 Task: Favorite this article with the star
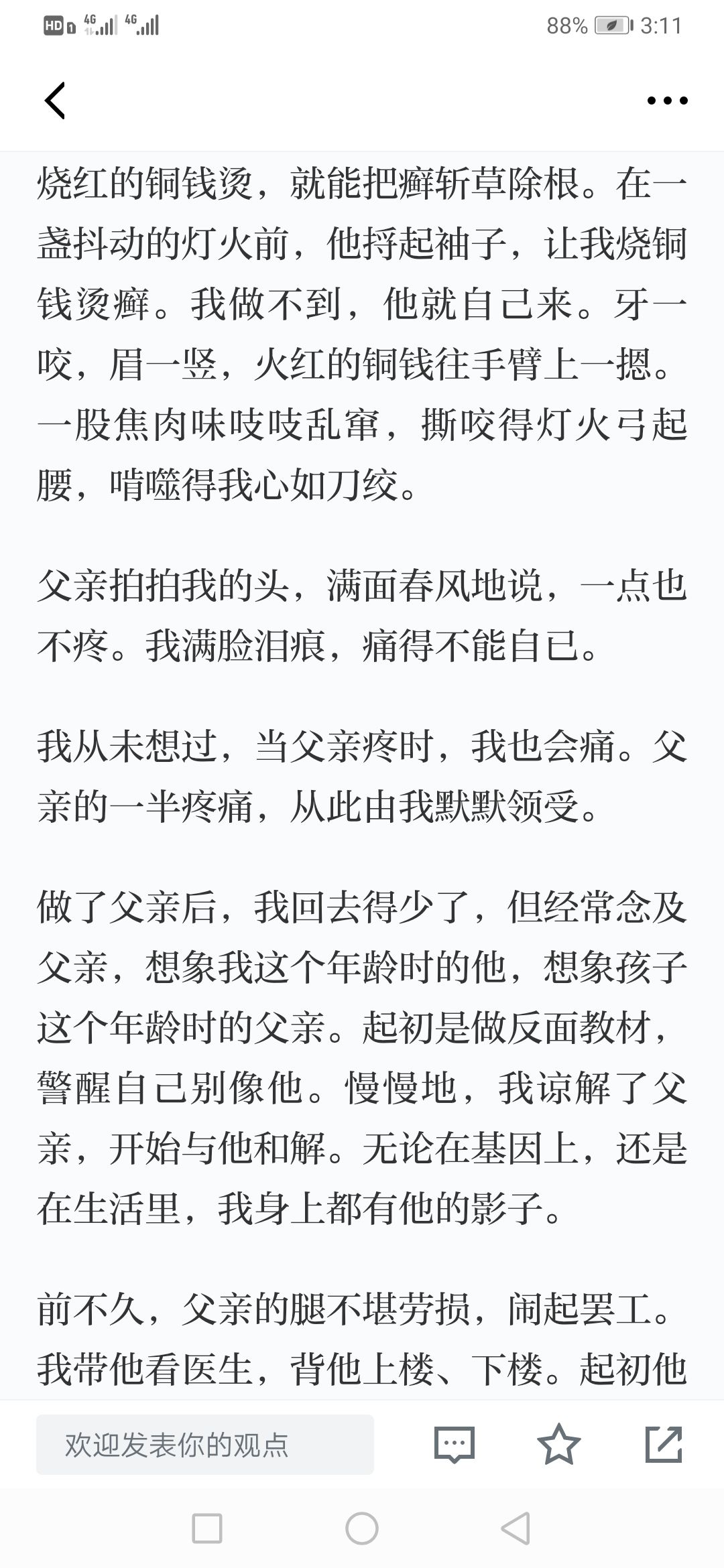click(559, 1444)
